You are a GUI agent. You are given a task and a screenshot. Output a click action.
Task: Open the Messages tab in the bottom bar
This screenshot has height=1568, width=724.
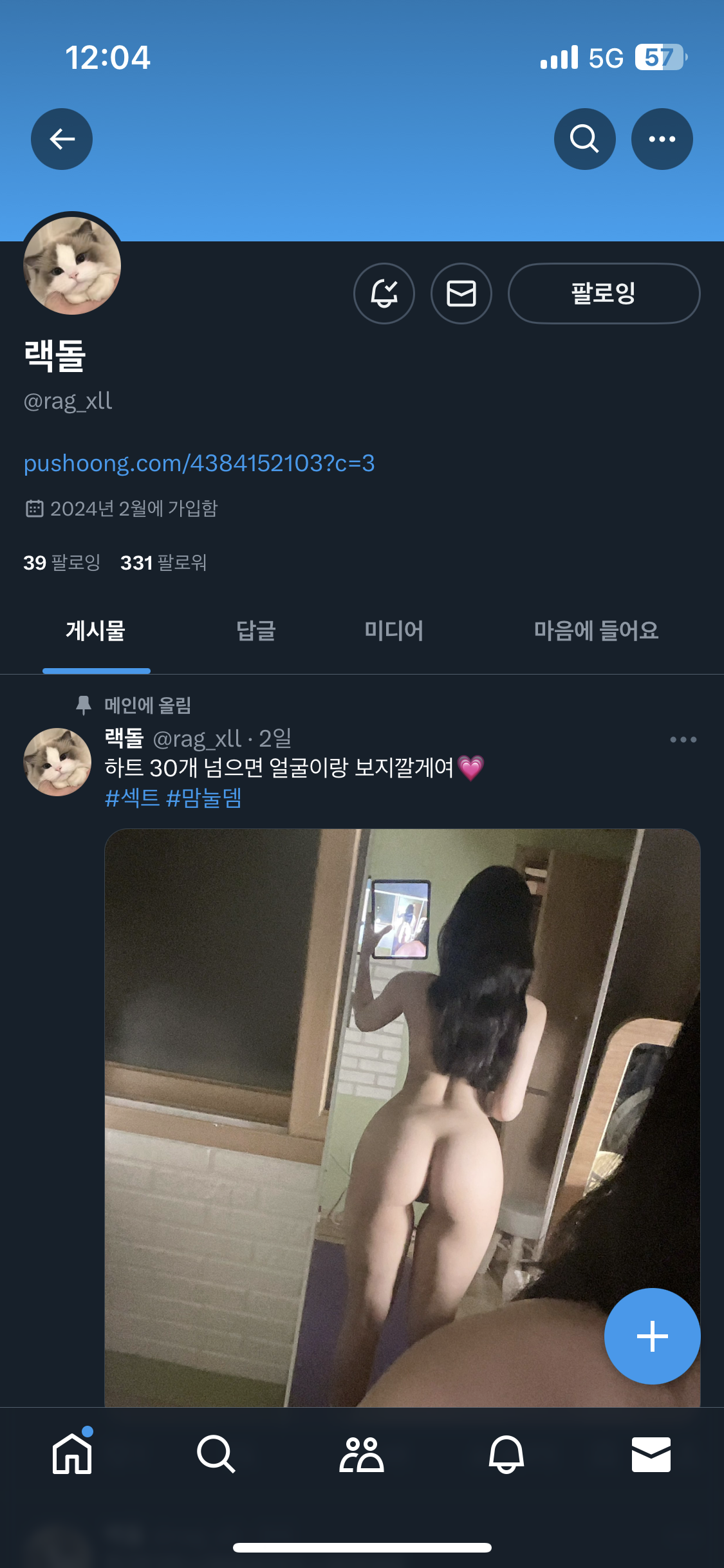(651, 1454)
